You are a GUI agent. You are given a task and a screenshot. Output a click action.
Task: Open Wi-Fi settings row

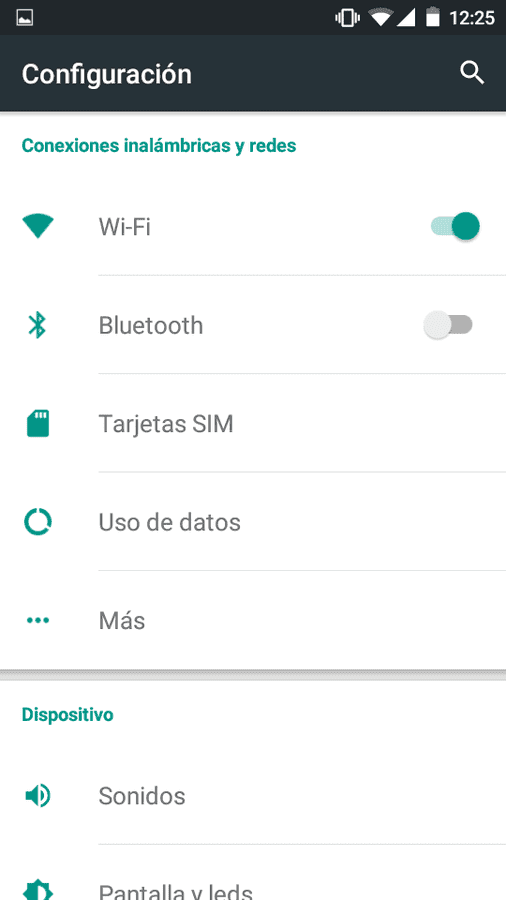(253, 226)
